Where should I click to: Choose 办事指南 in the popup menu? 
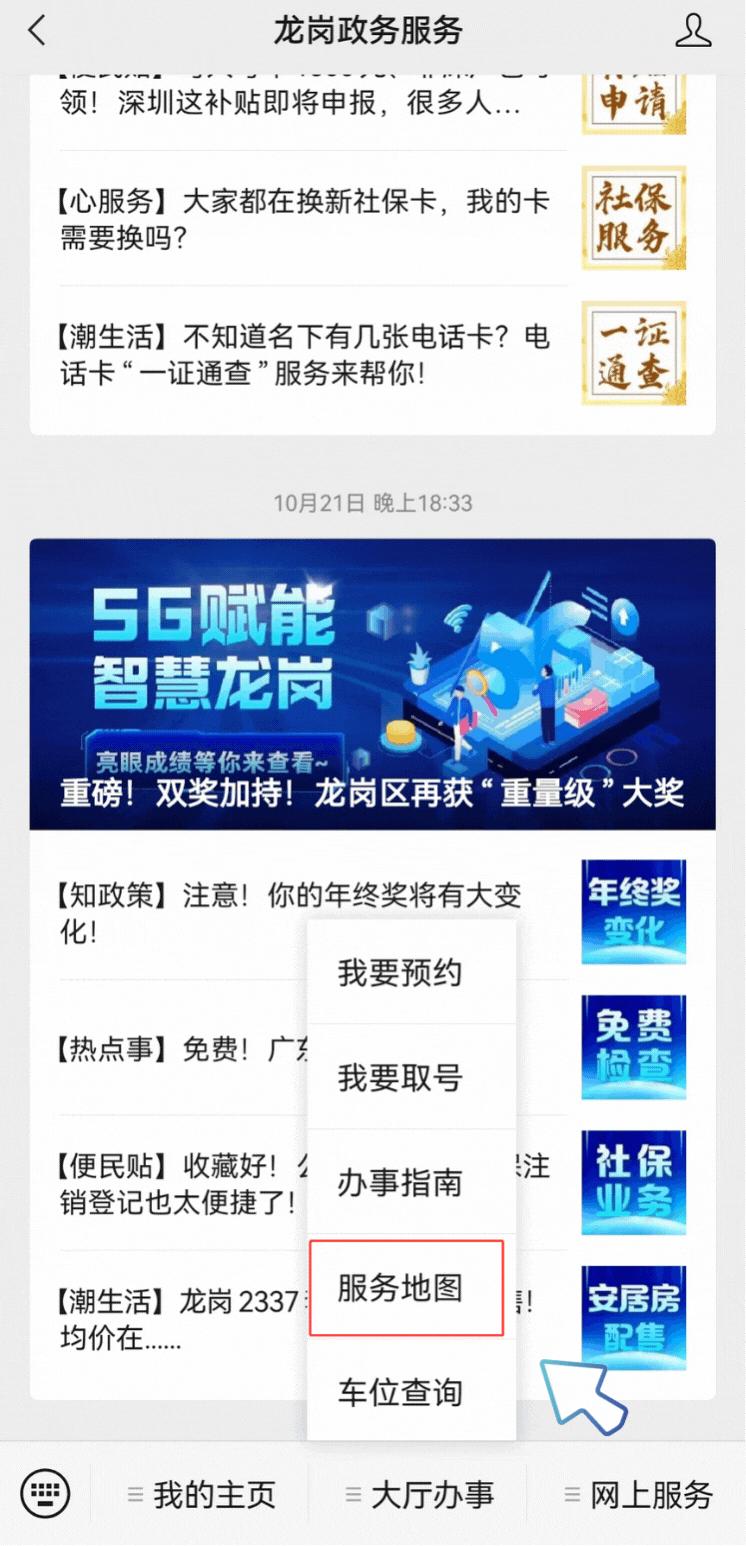coord(411,1182)
